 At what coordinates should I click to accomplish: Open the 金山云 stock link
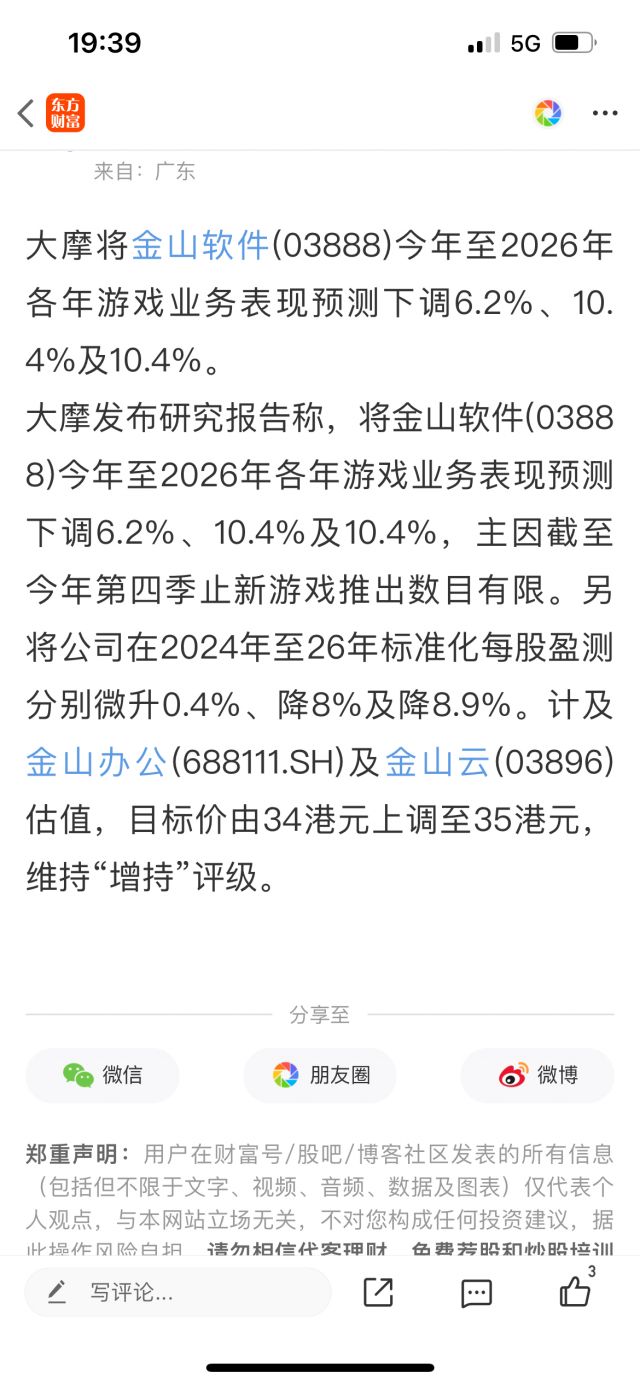click(x=438, y=763)
